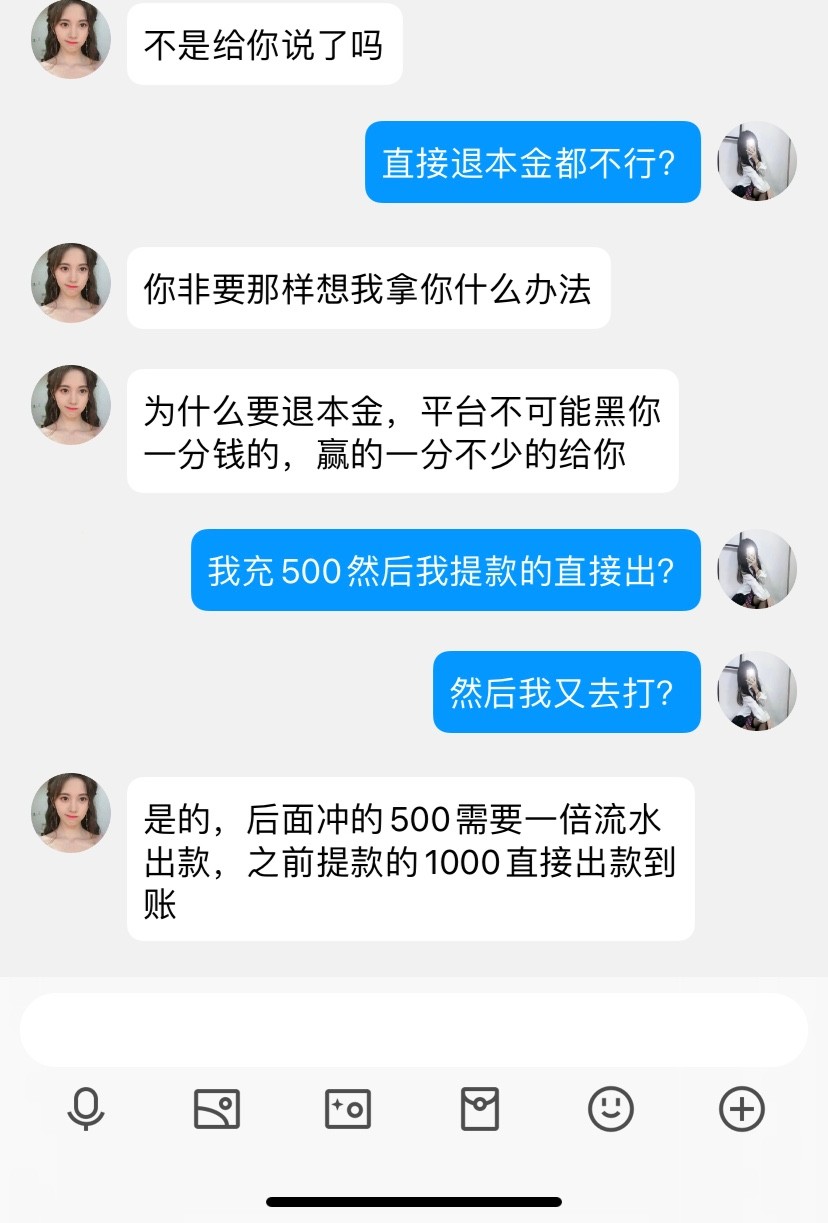Tap the avatar next to the last long message

pos(69,812)
